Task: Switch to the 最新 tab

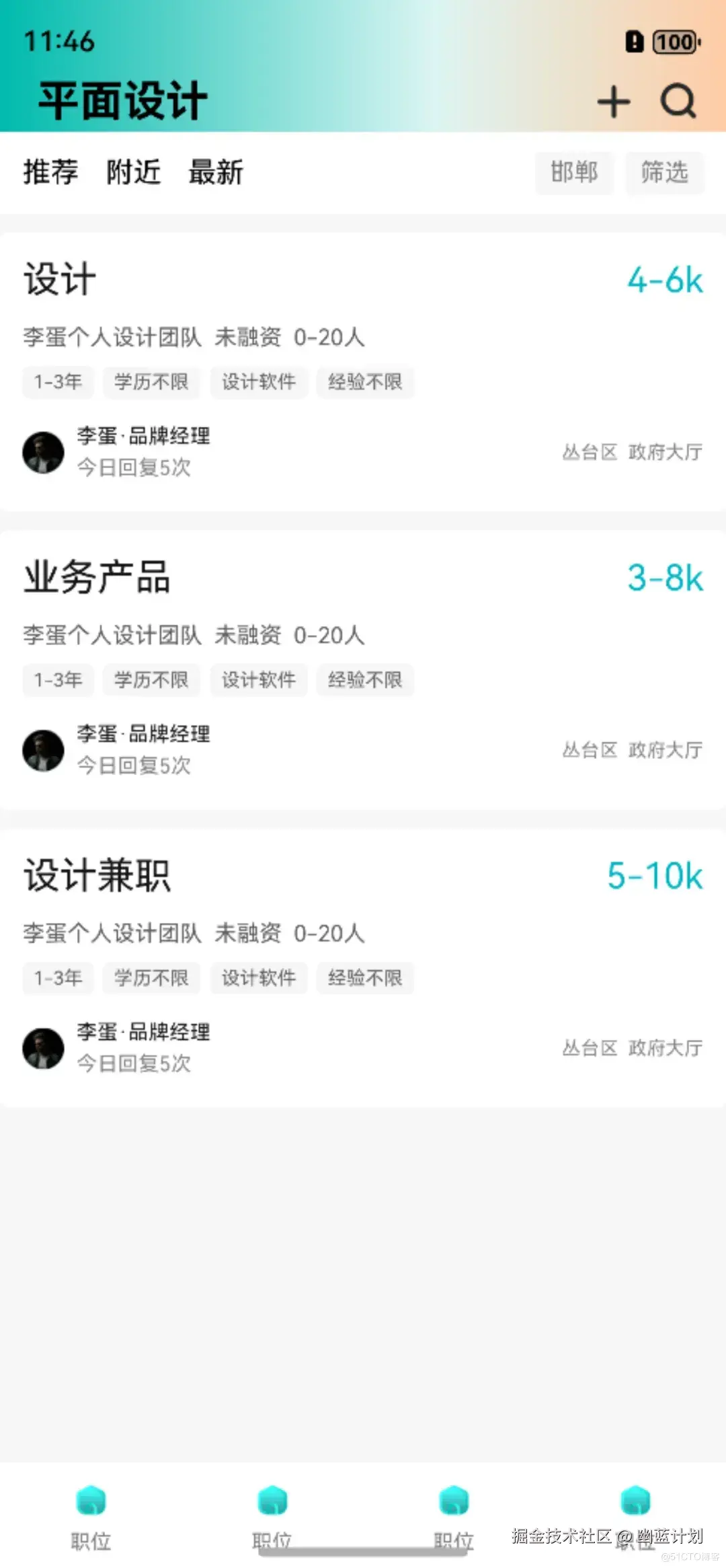Action: click(216, 172)
